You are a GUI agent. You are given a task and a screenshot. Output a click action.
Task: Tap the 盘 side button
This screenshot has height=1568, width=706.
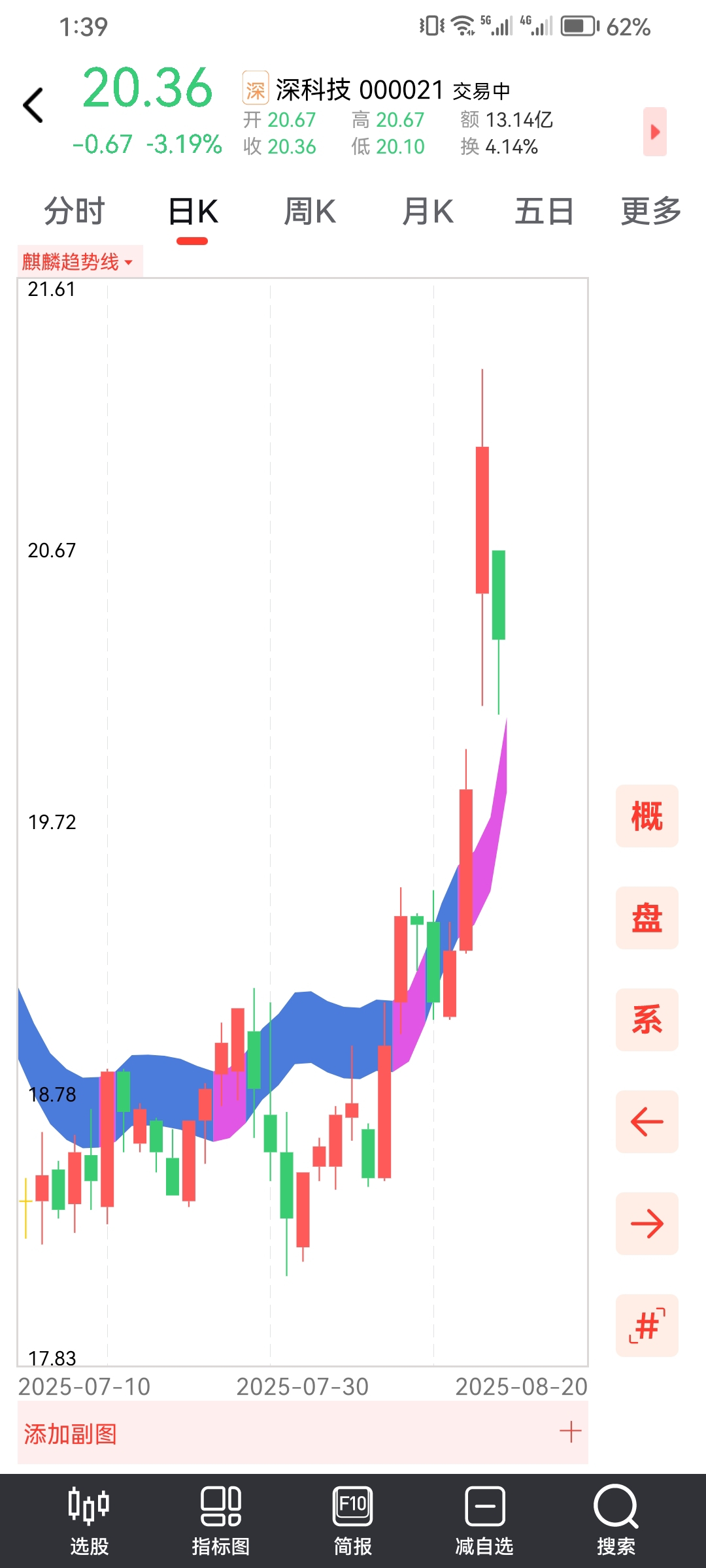coord(647,918)
